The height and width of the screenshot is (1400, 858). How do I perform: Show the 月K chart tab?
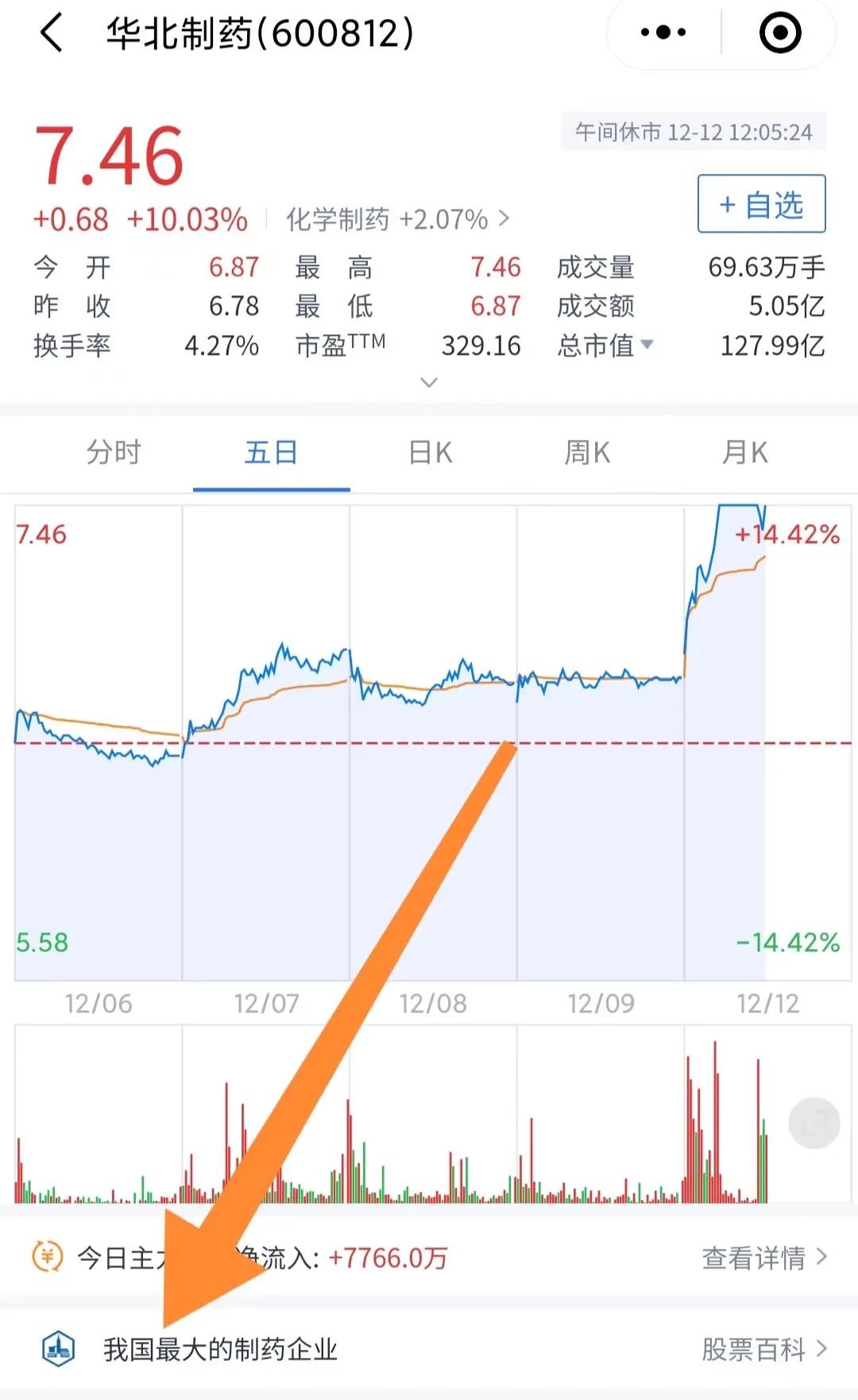[744, 453]
